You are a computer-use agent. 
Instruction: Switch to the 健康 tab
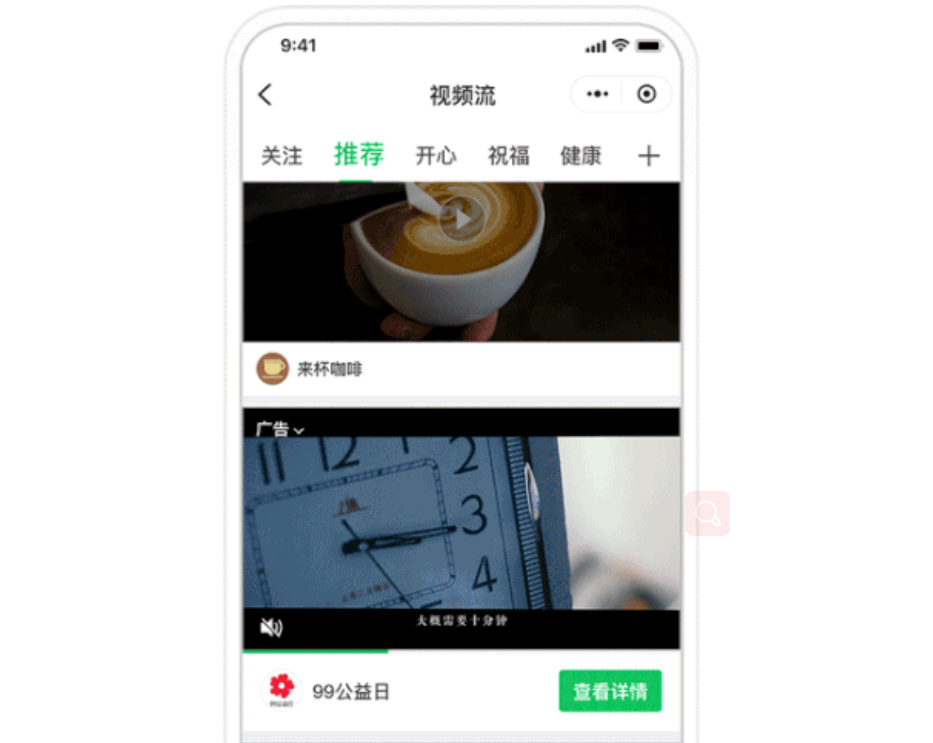pyautogui.click(x=580, y=156)
